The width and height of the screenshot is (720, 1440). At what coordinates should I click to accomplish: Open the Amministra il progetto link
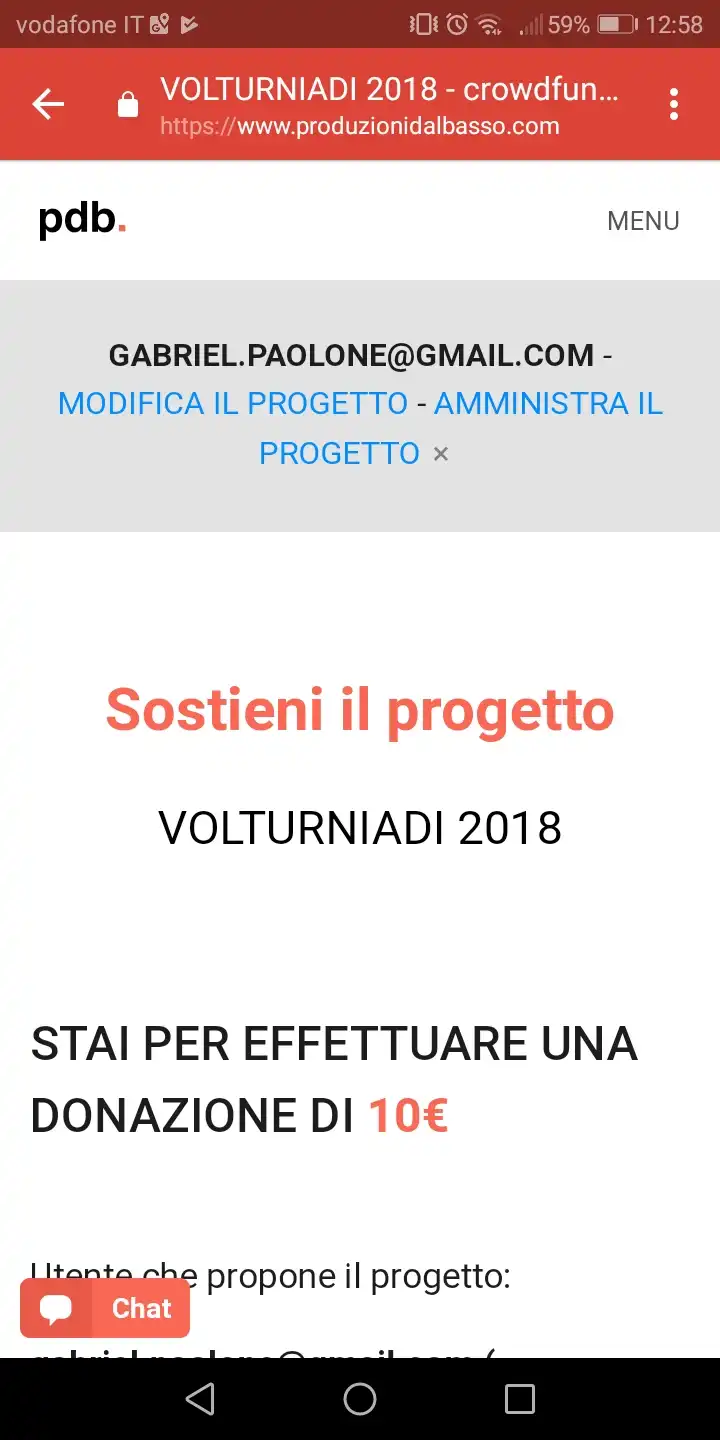461,428
